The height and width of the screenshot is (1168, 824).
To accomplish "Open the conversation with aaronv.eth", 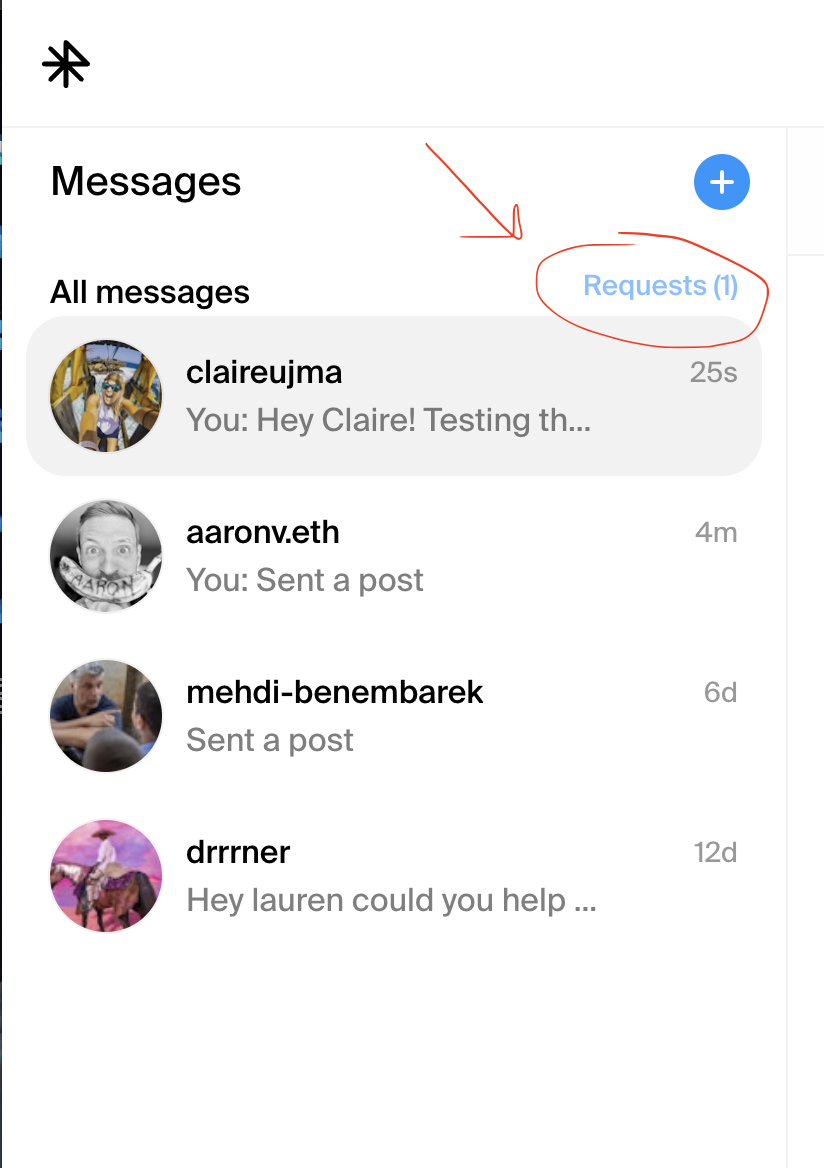I will coord(393,556).
